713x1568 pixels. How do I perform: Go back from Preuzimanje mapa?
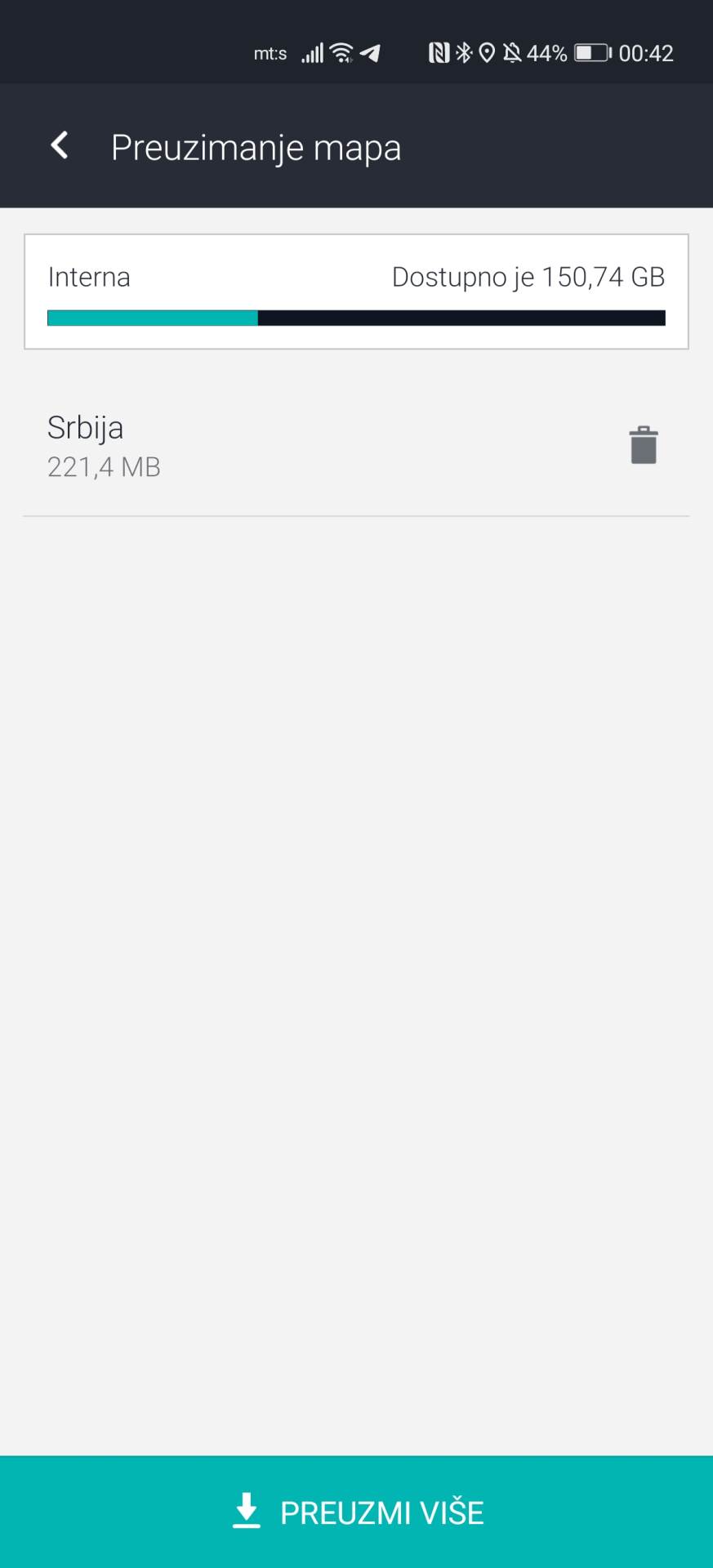pos(60,146)
